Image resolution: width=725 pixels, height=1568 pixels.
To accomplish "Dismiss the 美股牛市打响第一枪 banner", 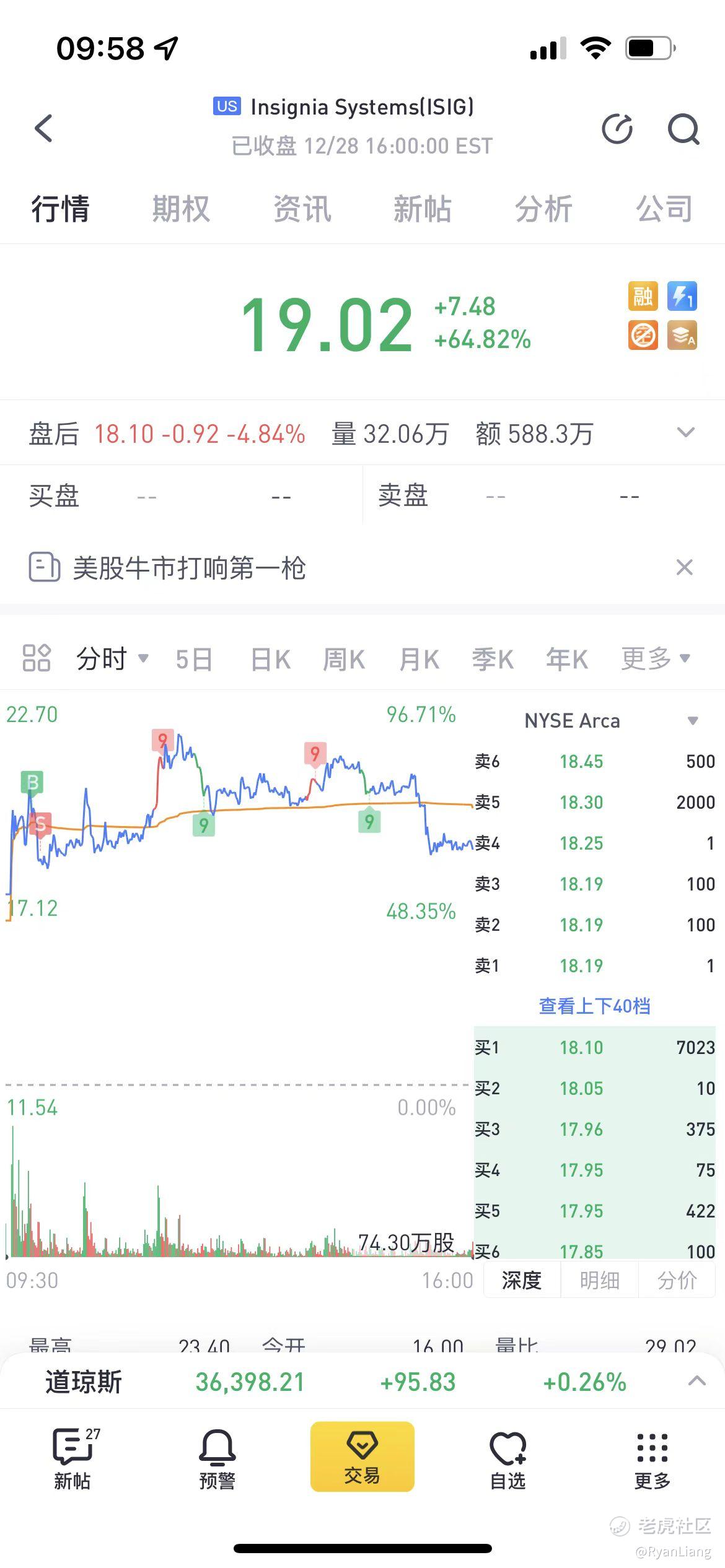I will coord(684,567).
